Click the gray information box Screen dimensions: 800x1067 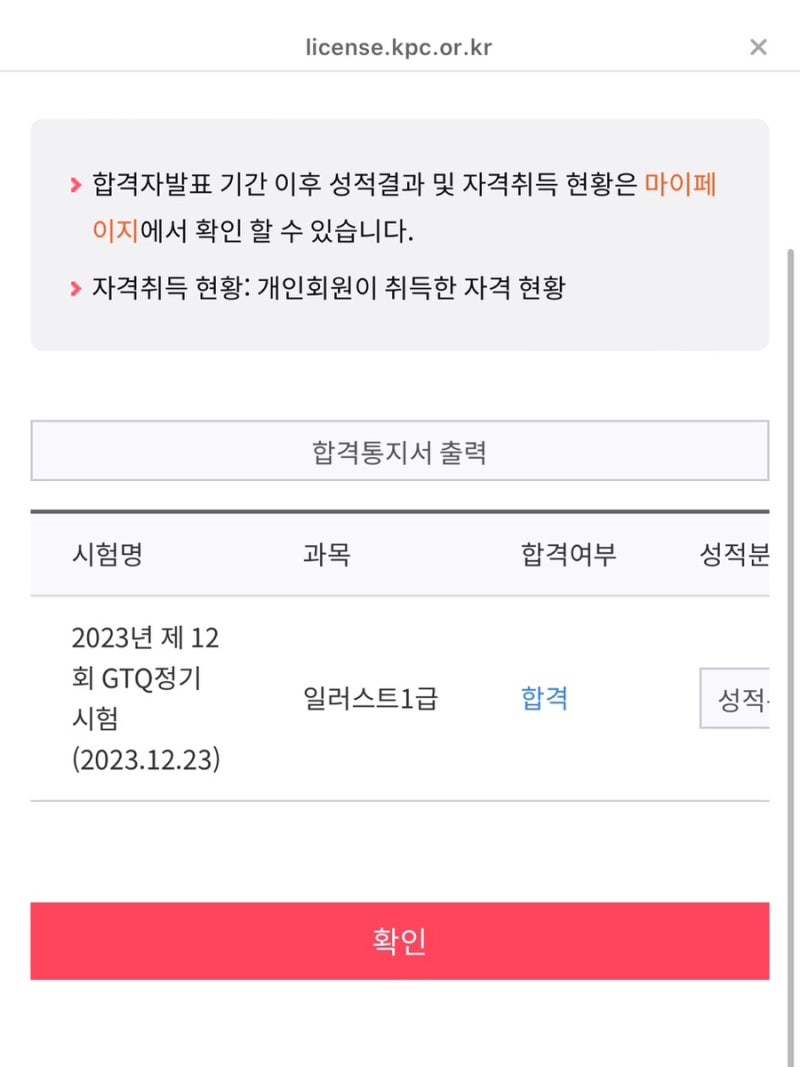pyautogui.click(x=400, y=235)
